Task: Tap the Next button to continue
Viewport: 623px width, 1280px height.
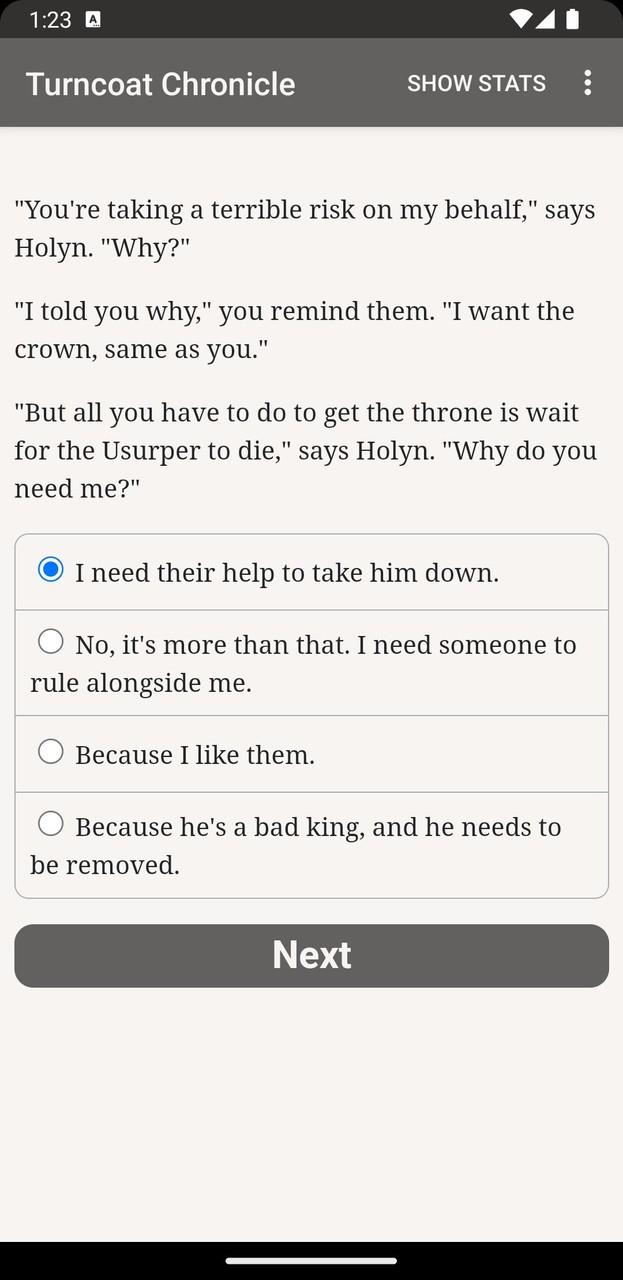Action: click(311, 955)
